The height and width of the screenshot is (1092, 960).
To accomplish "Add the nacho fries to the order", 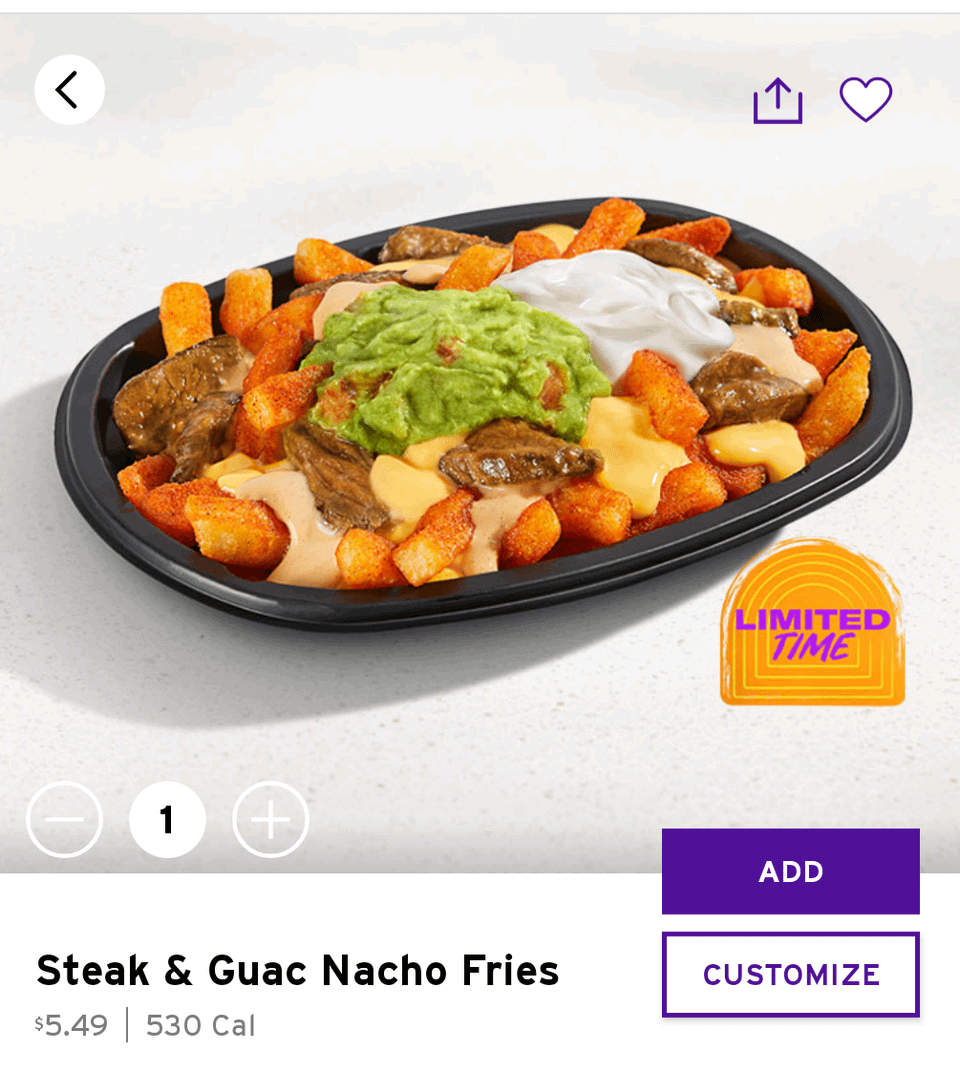I will (x=790, y=871).
